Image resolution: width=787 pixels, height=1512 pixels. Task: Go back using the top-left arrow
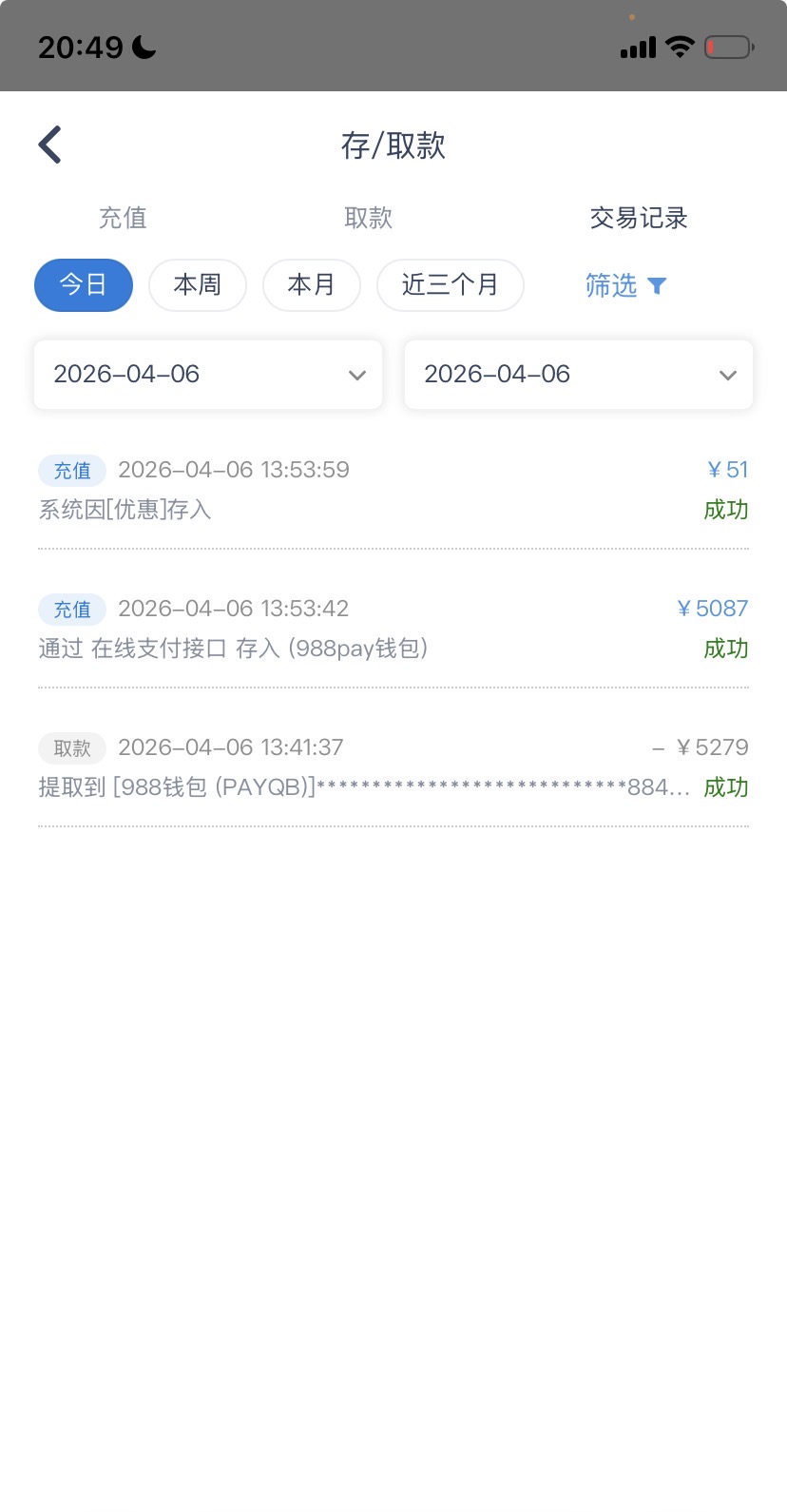50,145
